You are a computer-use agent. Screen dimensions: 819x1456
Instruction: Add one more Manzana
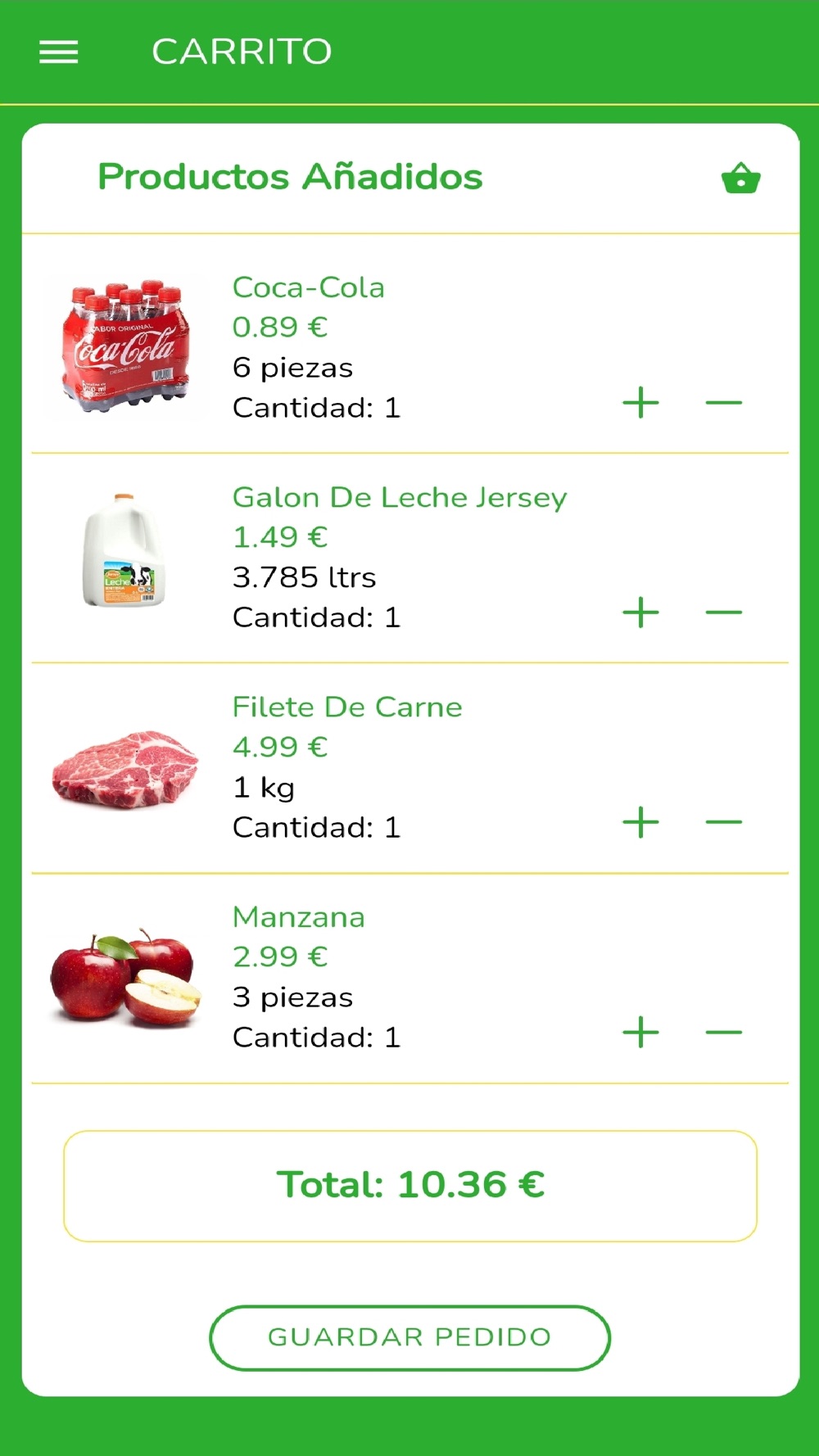coord(640,1032)
